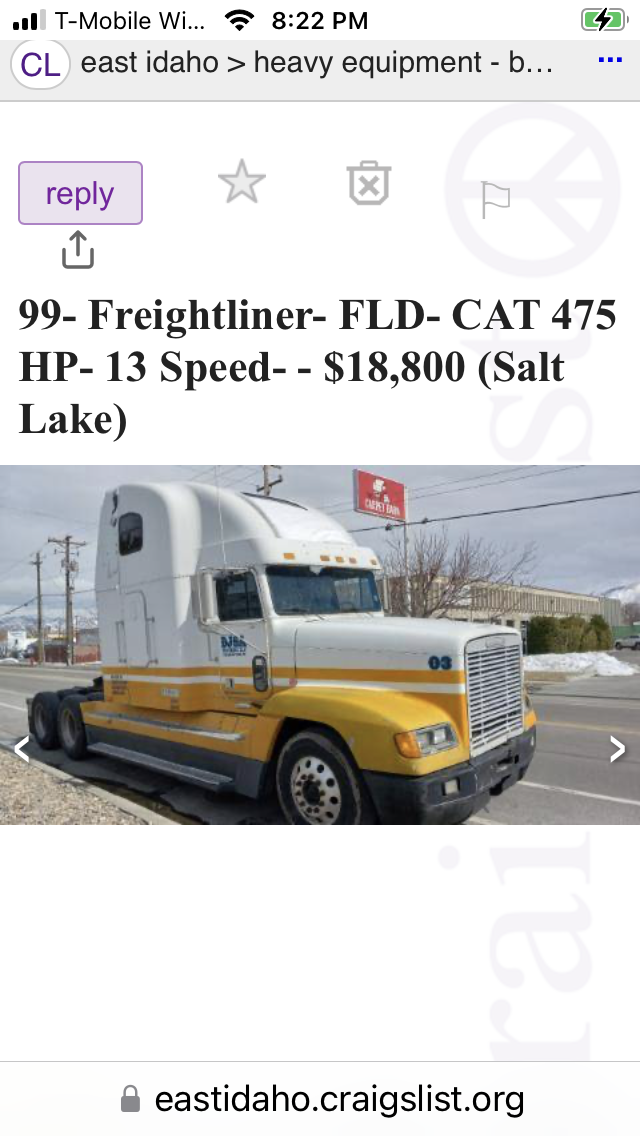
Task: Hide this posting with the trash icon
Action: (x=368, y=184)
